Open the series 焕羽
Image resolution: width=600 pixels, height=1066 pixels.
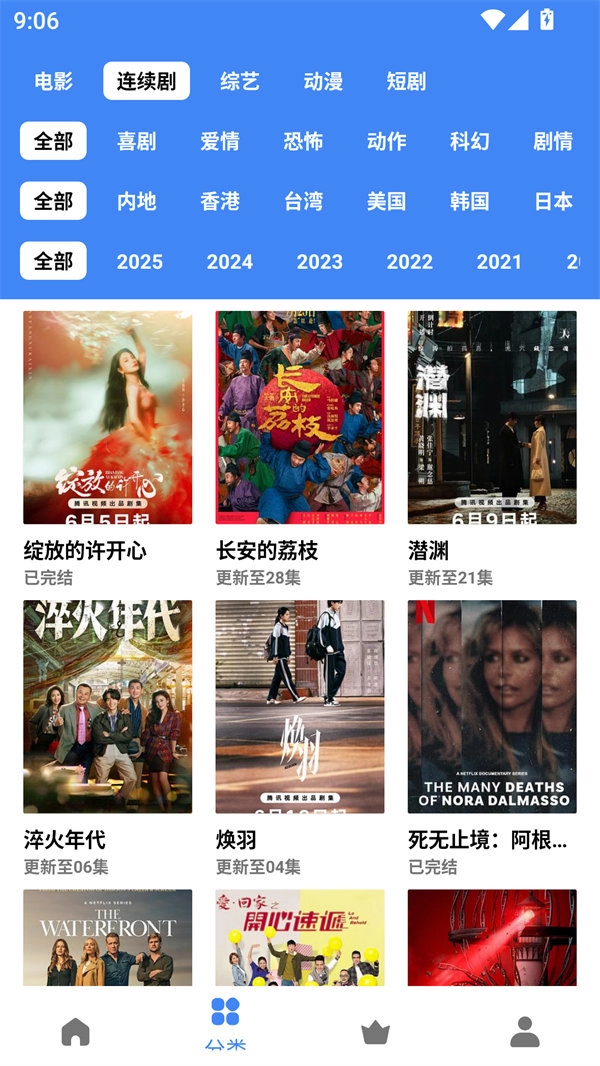pyautogui.click(x=300, y=707)
